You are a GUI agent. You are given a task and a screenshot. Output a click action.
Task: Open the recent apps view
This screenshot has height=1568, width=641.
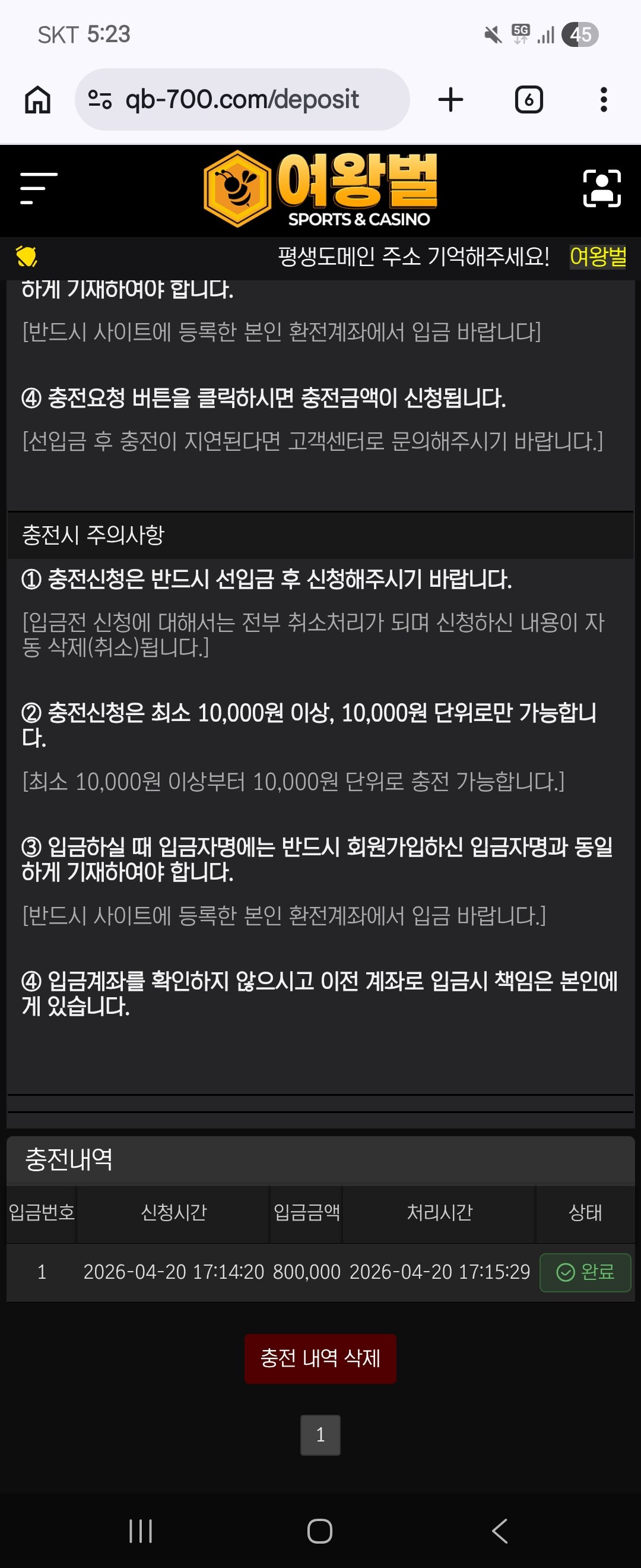pos(141,1530)
